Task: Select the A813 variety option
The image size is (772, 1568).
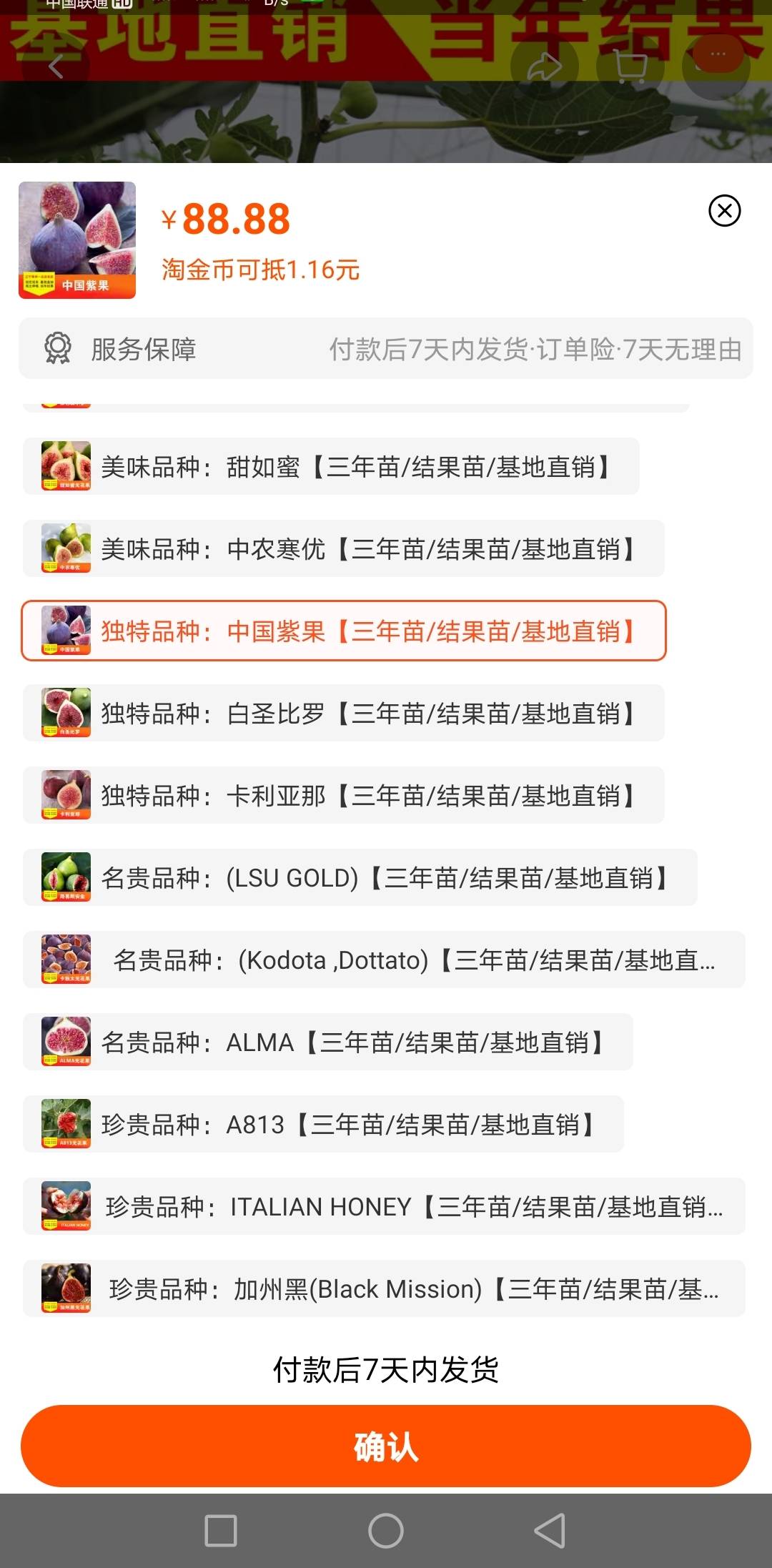Action: pyautogui.click(x=323, y=1124)
